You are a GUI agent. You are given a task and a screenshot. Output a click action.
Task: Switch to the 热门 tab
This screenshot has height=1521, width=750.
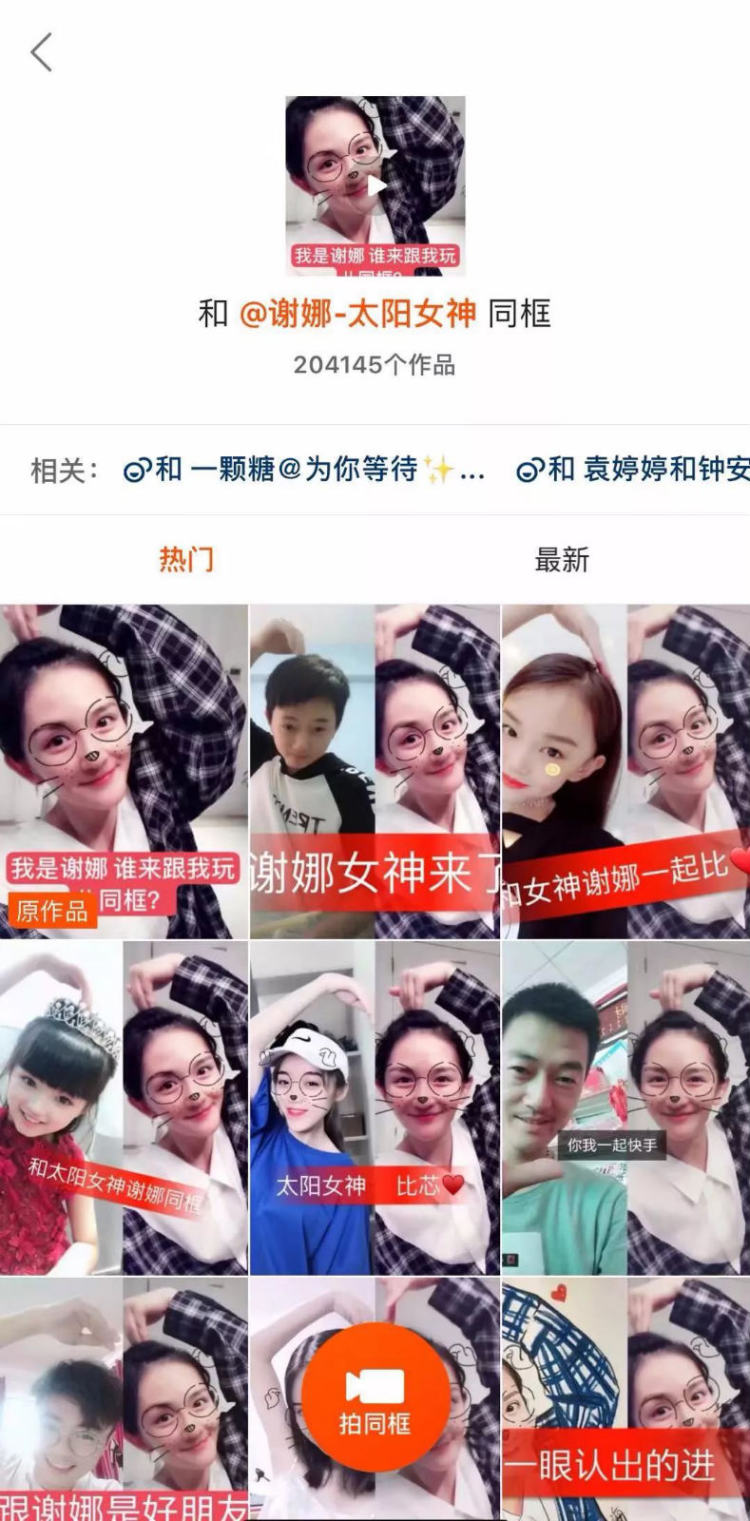(x=186, y=559)
